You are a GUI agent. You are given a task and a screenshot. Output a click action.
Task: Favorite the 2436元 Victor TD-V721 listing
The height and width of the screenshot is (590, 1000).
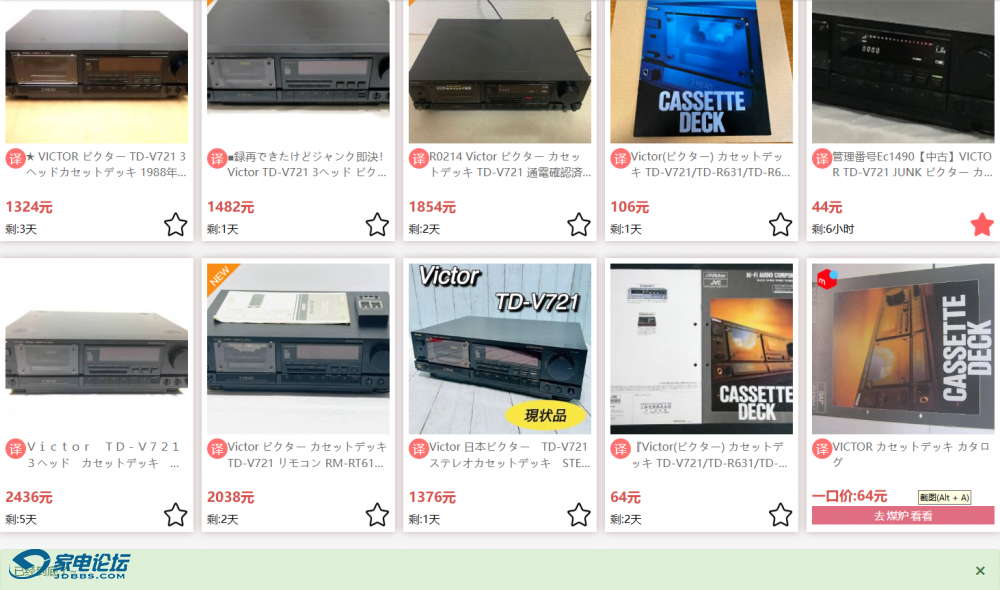coord(175,515)
